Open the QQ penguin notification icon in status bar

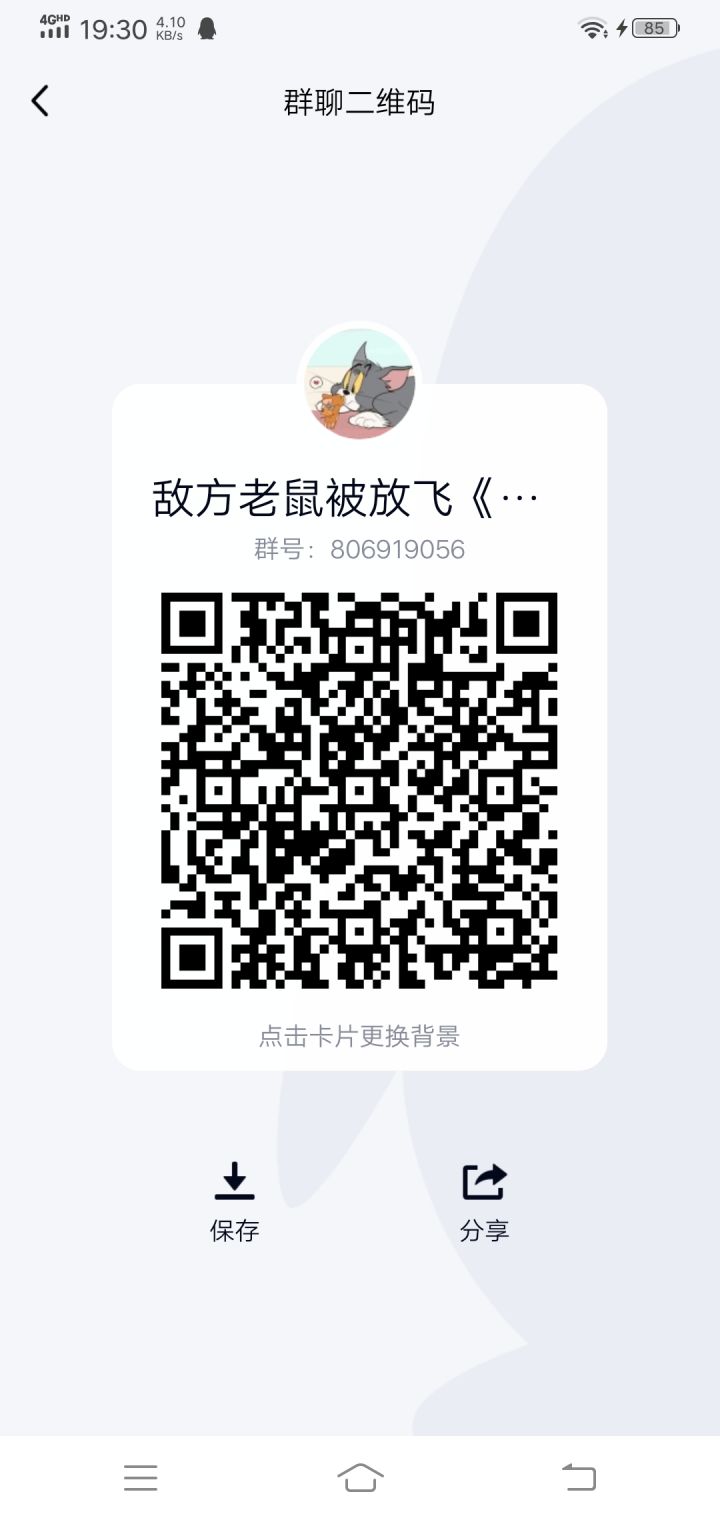pos(207,30)
